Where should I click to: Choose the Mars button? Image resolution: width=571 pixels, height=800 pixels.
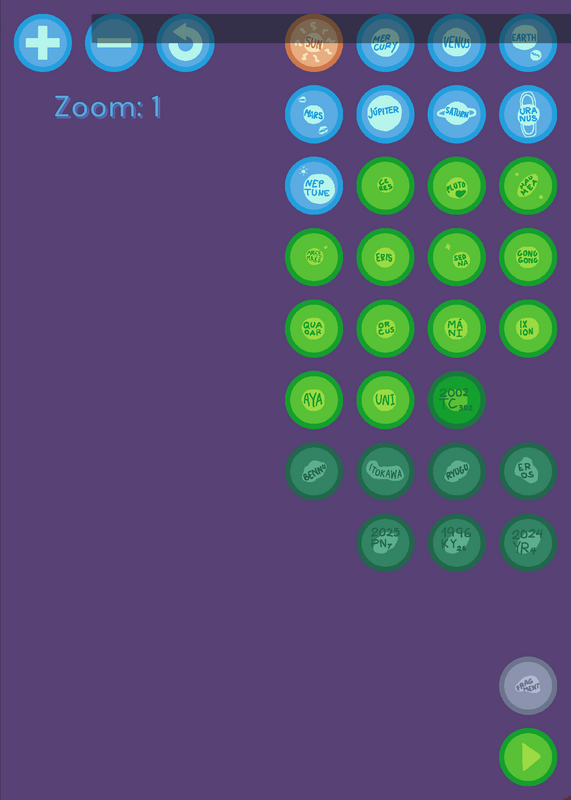pyautogui.click(x=314, y=114)
